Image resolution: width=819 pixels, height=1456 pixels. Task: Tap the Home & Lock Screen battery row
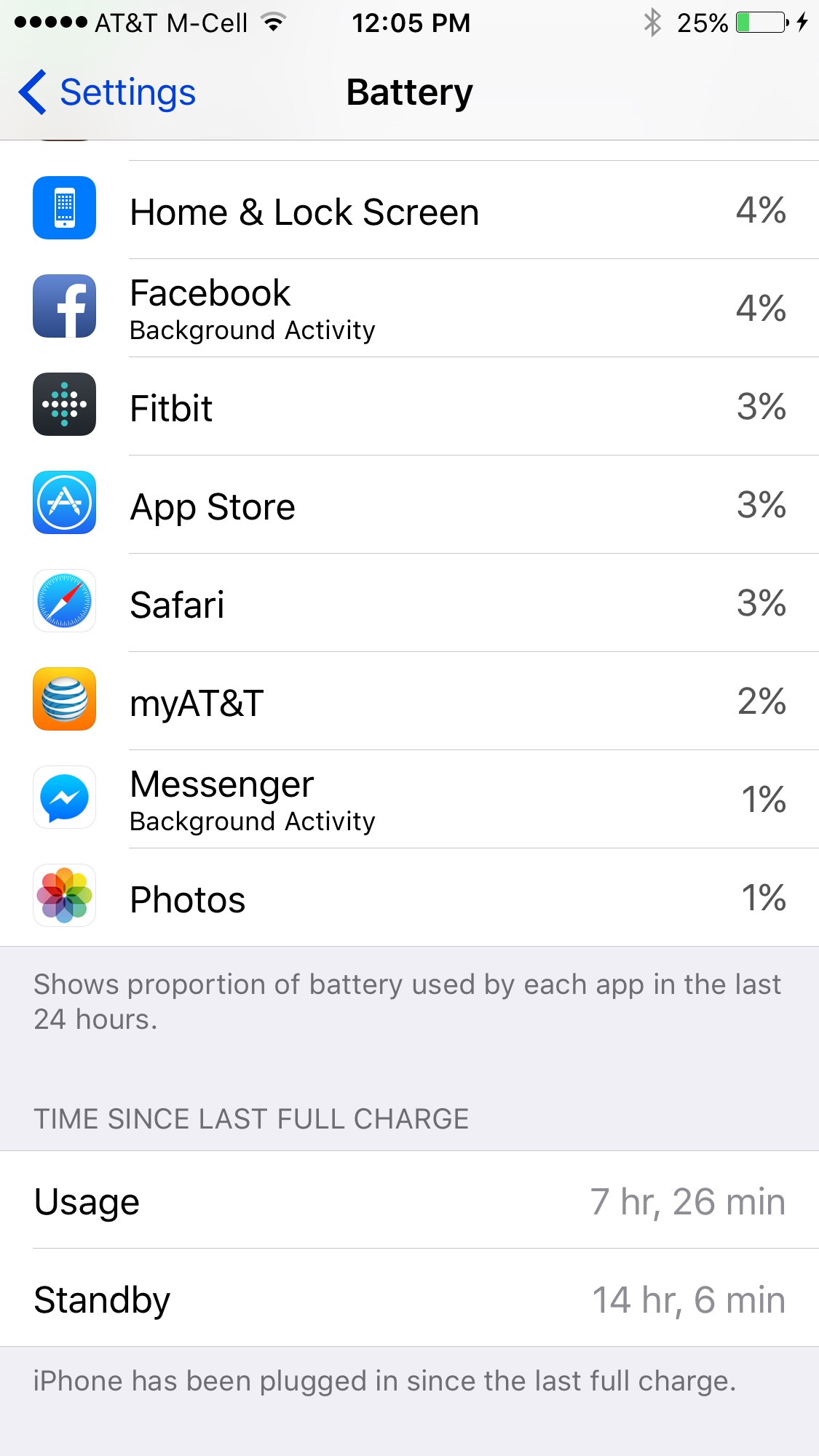pyautogui.click(x=409, y=210)
